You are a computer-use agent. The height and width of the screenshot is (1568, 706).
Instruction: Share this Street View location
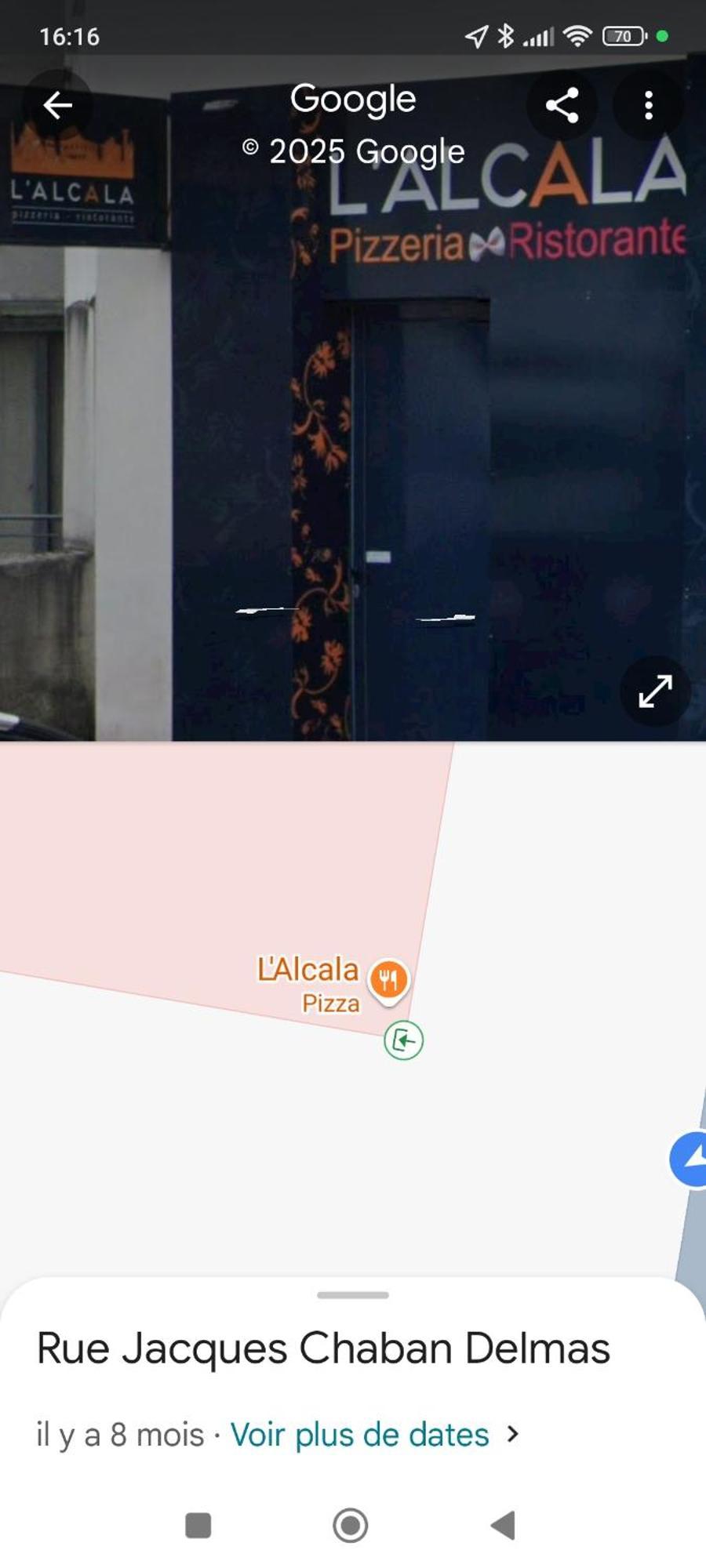click(562, 105)
